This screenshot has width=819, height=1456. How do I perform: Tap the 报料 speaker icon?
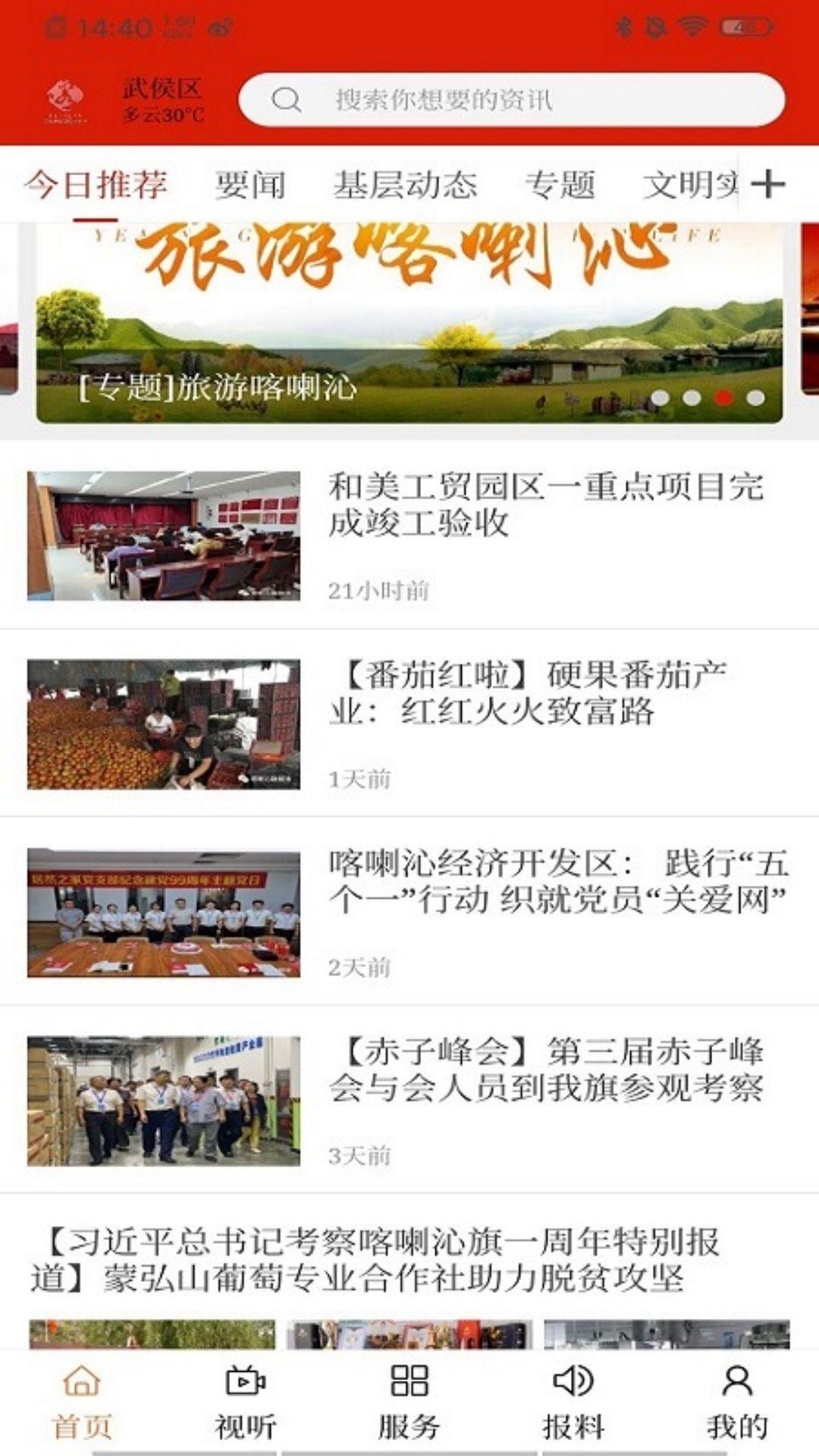coord(570,1394)
